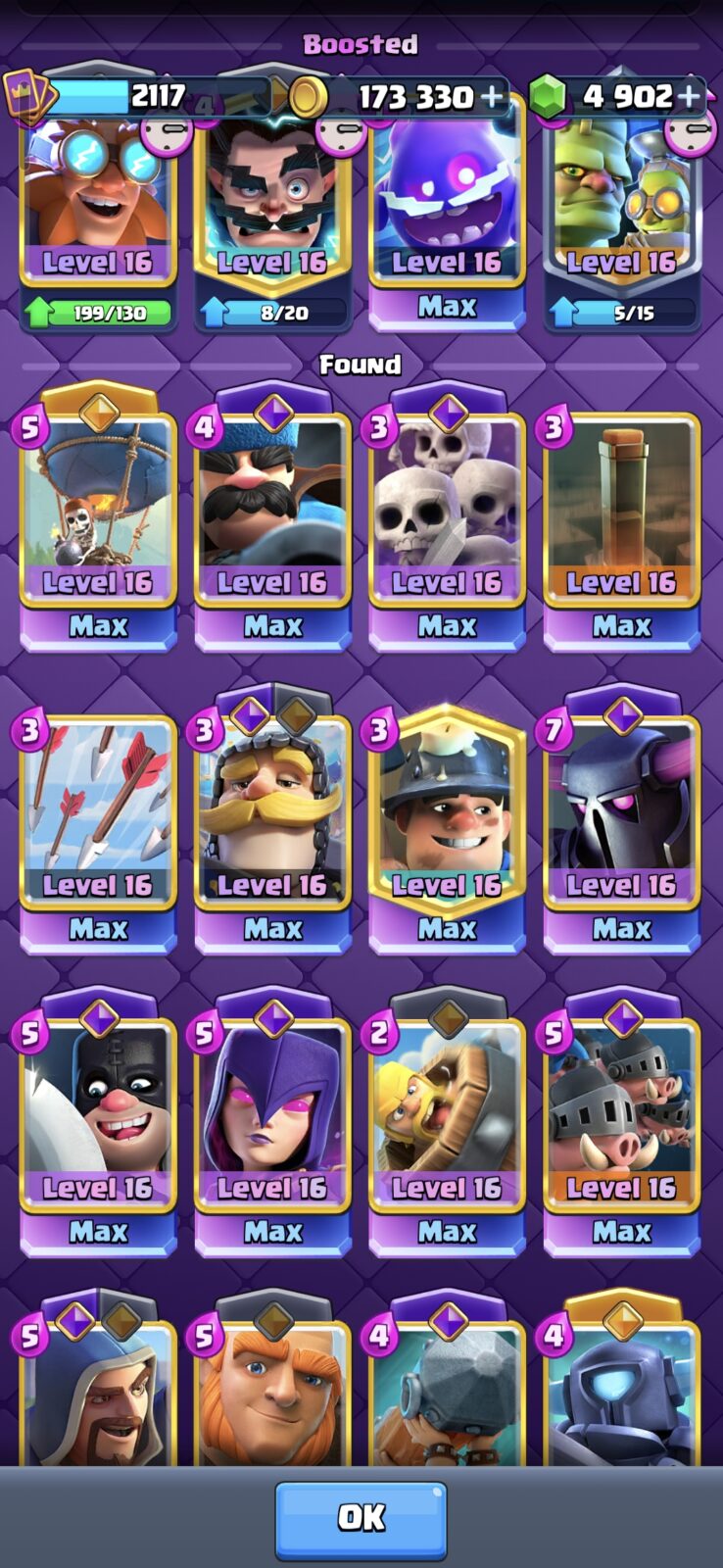The image size is (723, 1568).
Task: View the P.E.K.K.A card
Action: 621,821
